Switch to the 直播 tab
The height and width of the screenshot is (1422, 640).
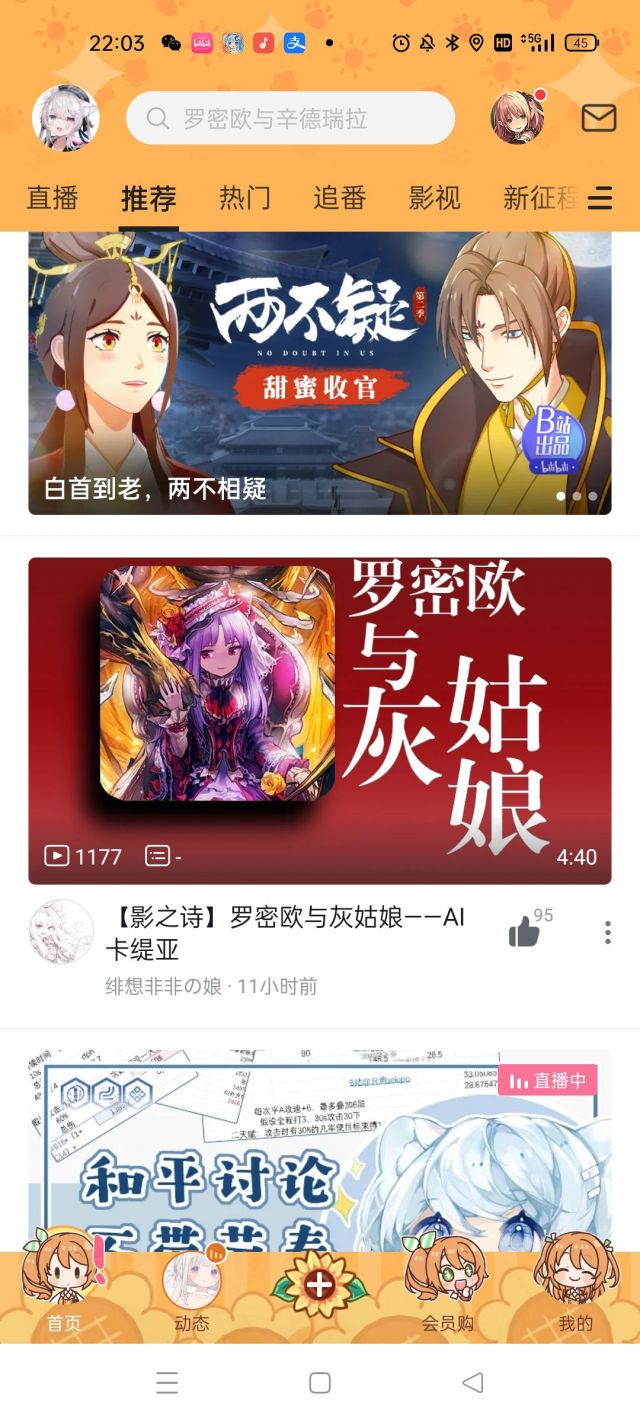pyautogui.click(x=52, y=198)
